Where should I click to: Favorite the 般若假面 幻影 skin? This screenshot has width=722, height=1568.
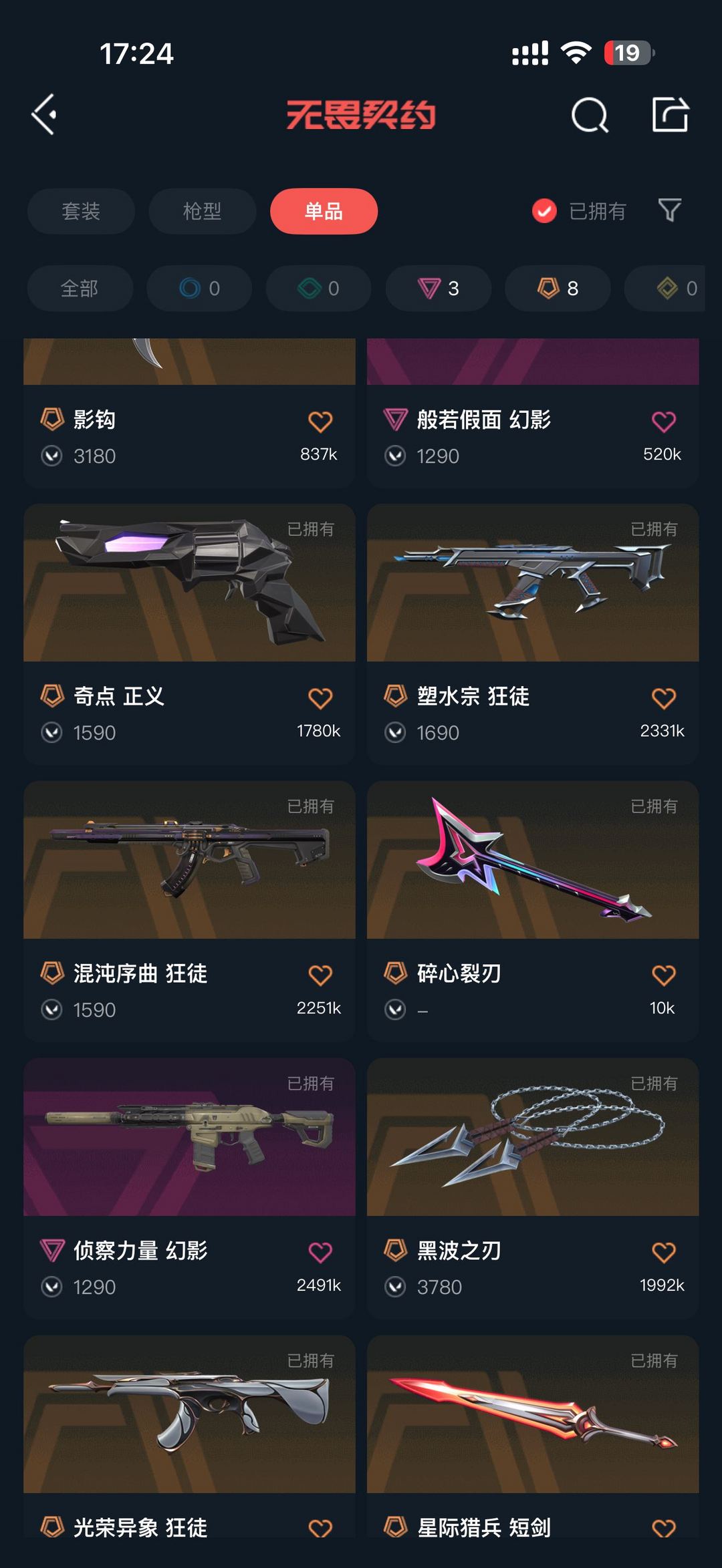point(664,422)
